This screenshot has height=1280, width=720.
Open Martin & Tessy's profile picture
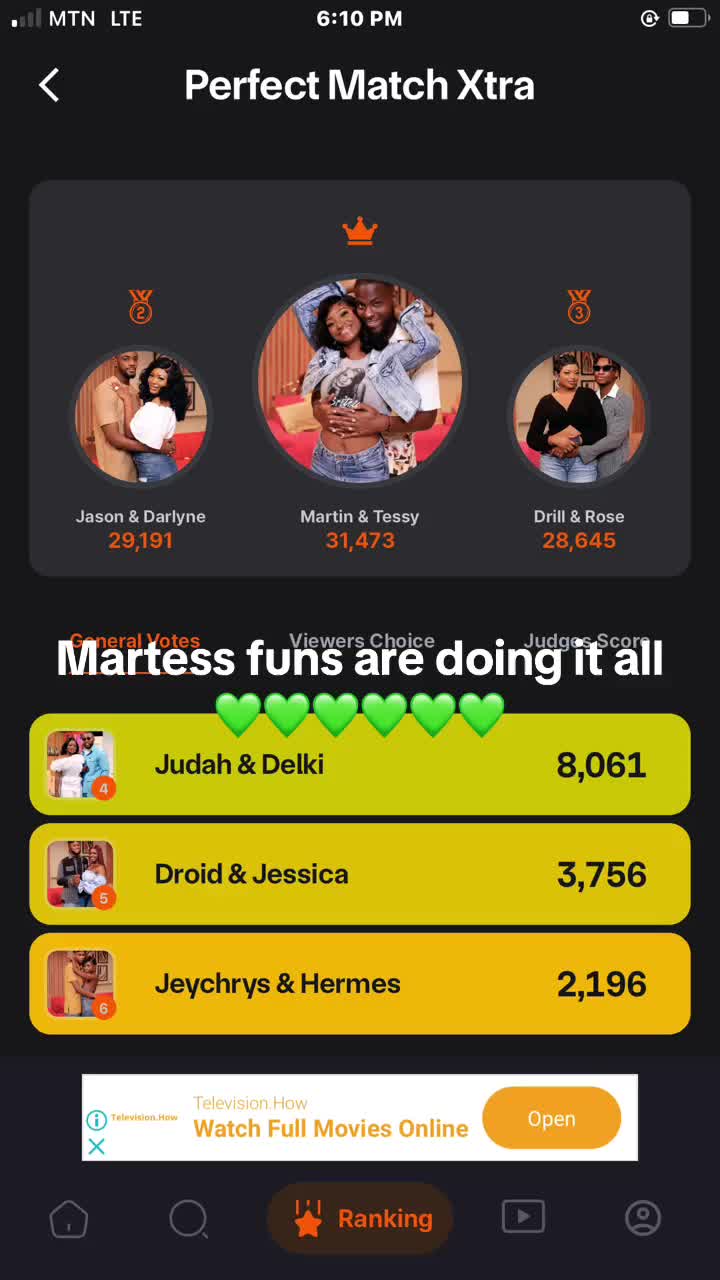(360, 380)
